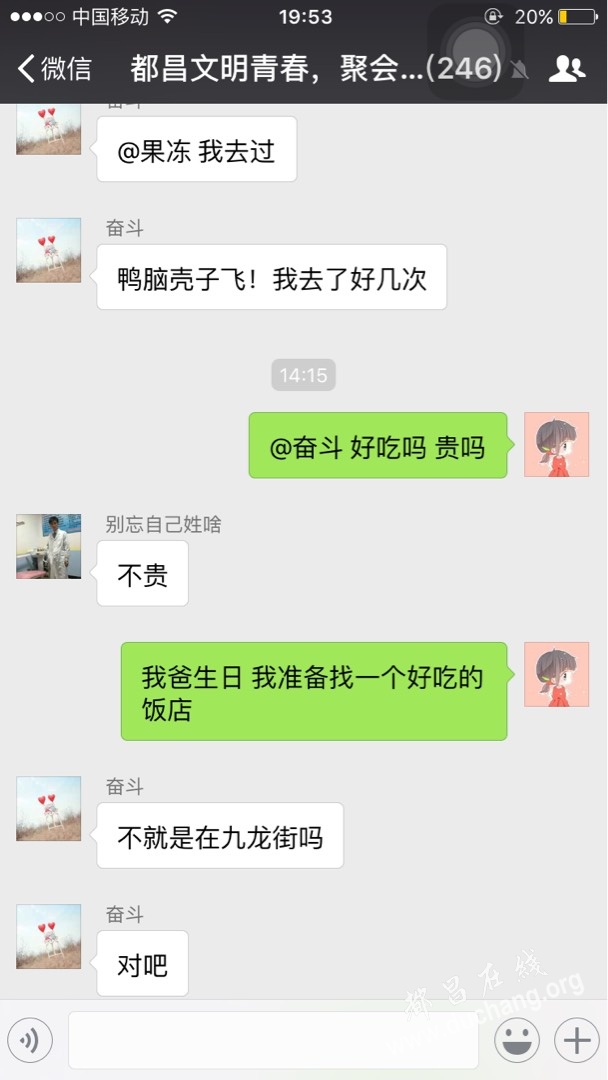The height and width of the screenshot is (1080, 608).
Task: Open 奋斗's avatar beside 鸭脑壳子飞 message
Action: pos(48,250)
